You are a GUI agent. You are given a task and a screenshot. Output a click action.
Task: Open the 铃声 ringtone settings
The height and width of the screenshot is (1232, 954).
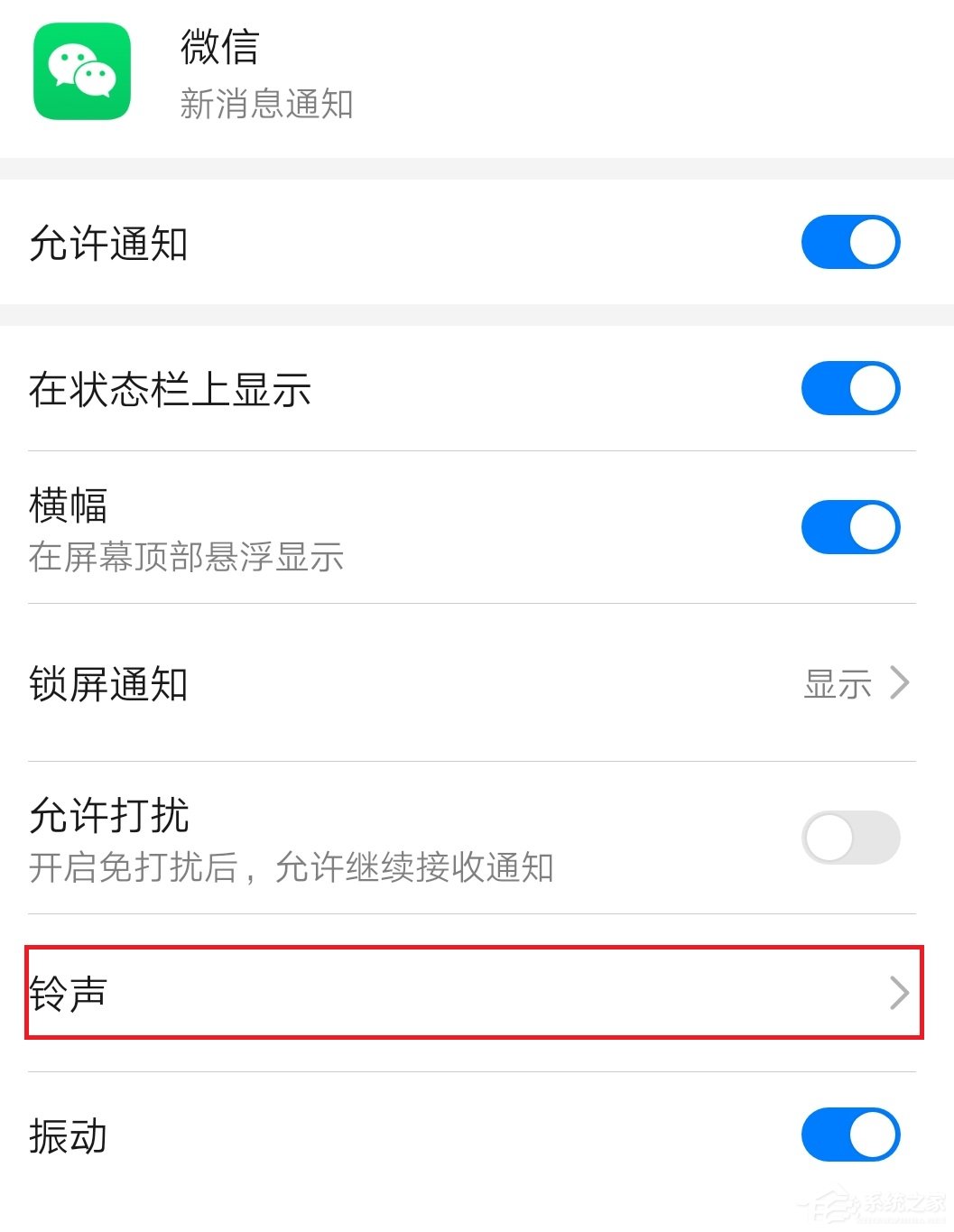tap(469, 993)
